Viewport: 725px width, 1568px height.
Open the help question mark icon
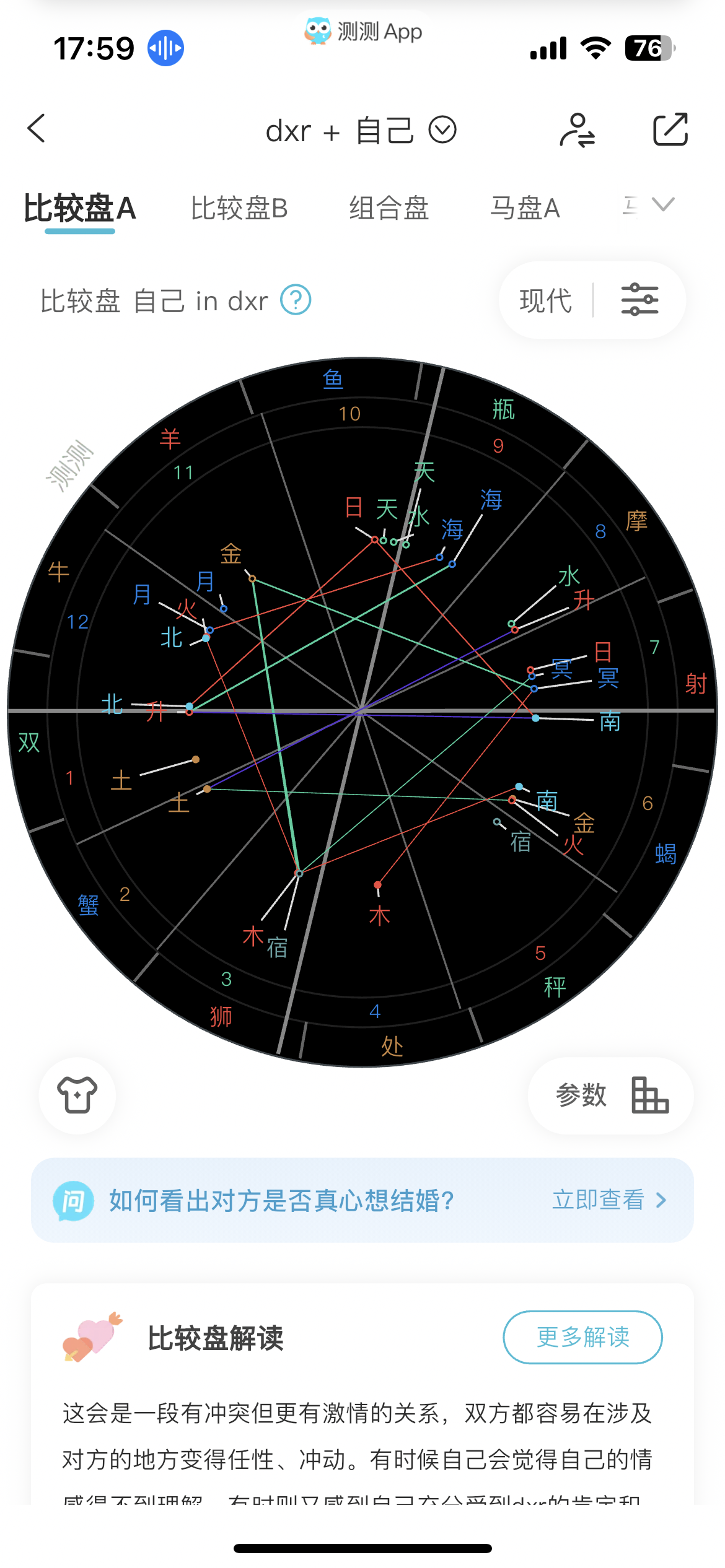click(x=296, y=300)
